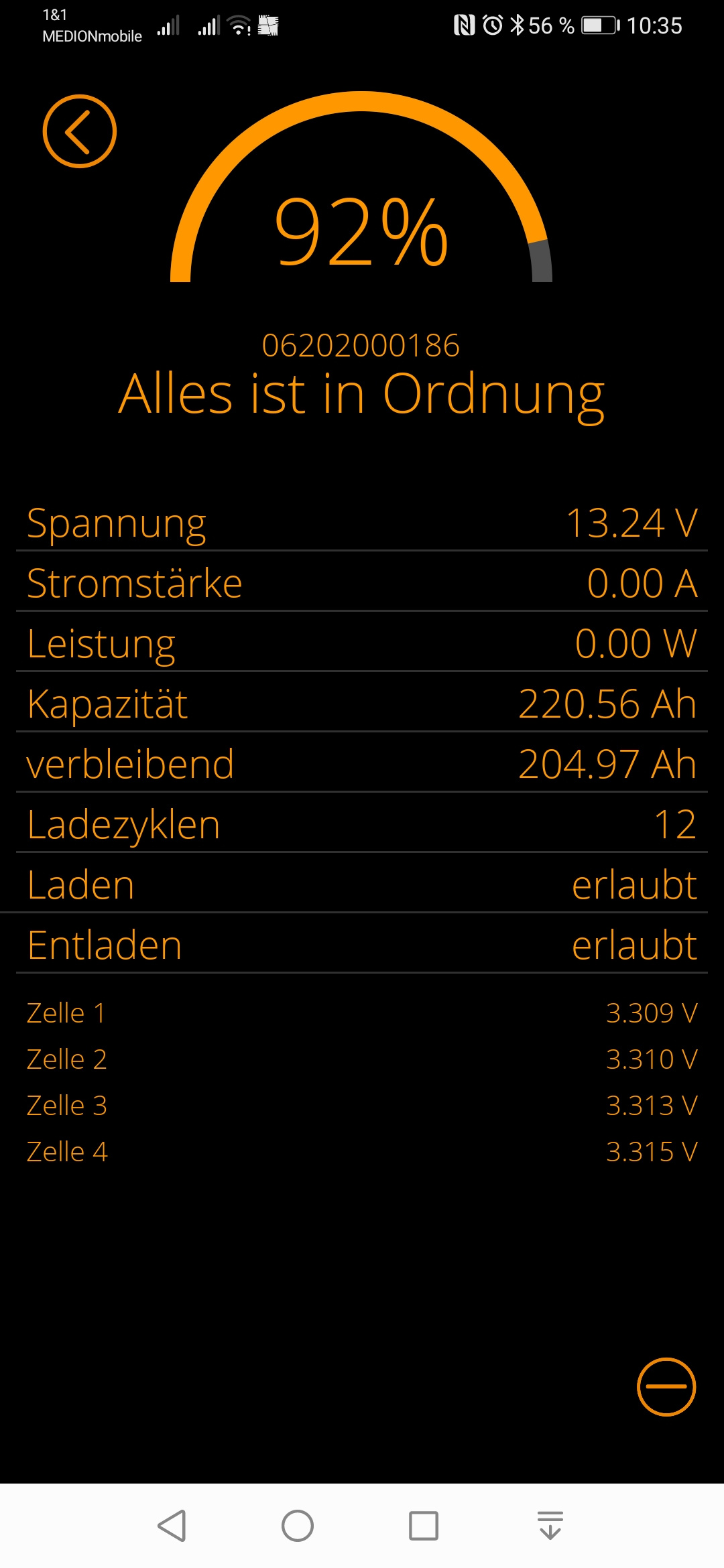The height and width of the screenshot is (1568, 724).
Task: Tap the orange back arrow circle
Action: pyautogui.click(x=80, y=131)
